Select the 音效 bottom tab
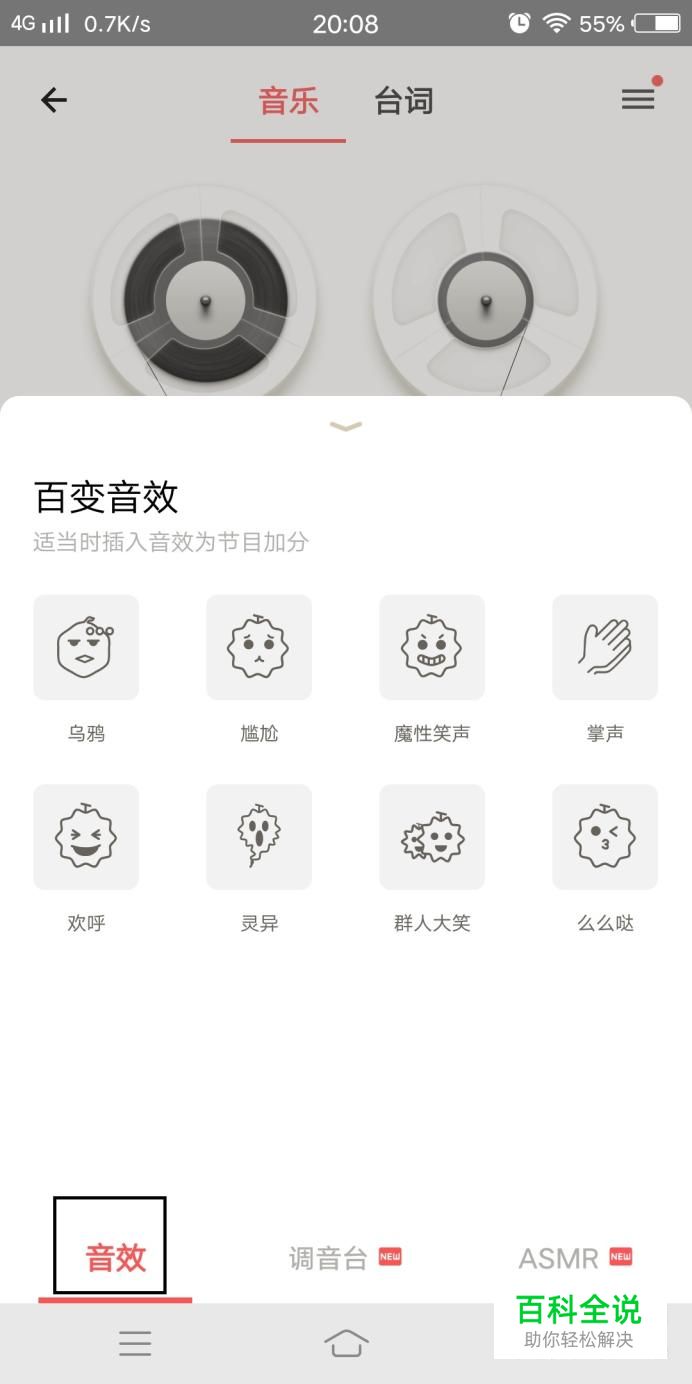Viewport: 692px width, 1384px height. point(115,1258)
